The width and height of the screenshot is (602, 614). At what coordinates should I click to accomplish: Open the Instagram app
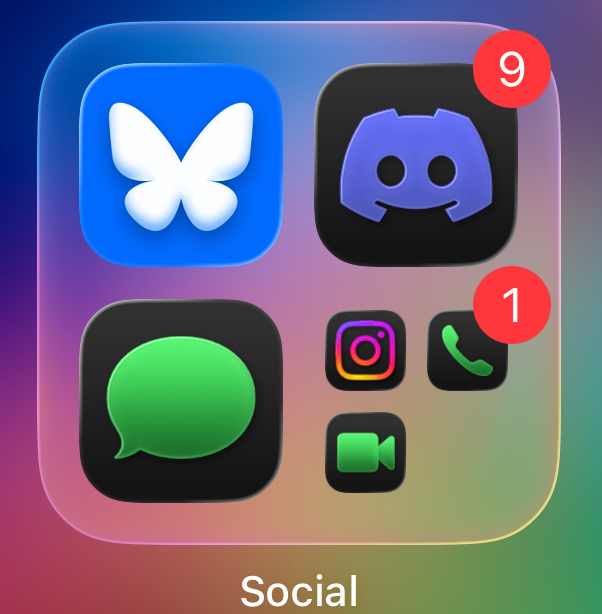coord(365,350)
